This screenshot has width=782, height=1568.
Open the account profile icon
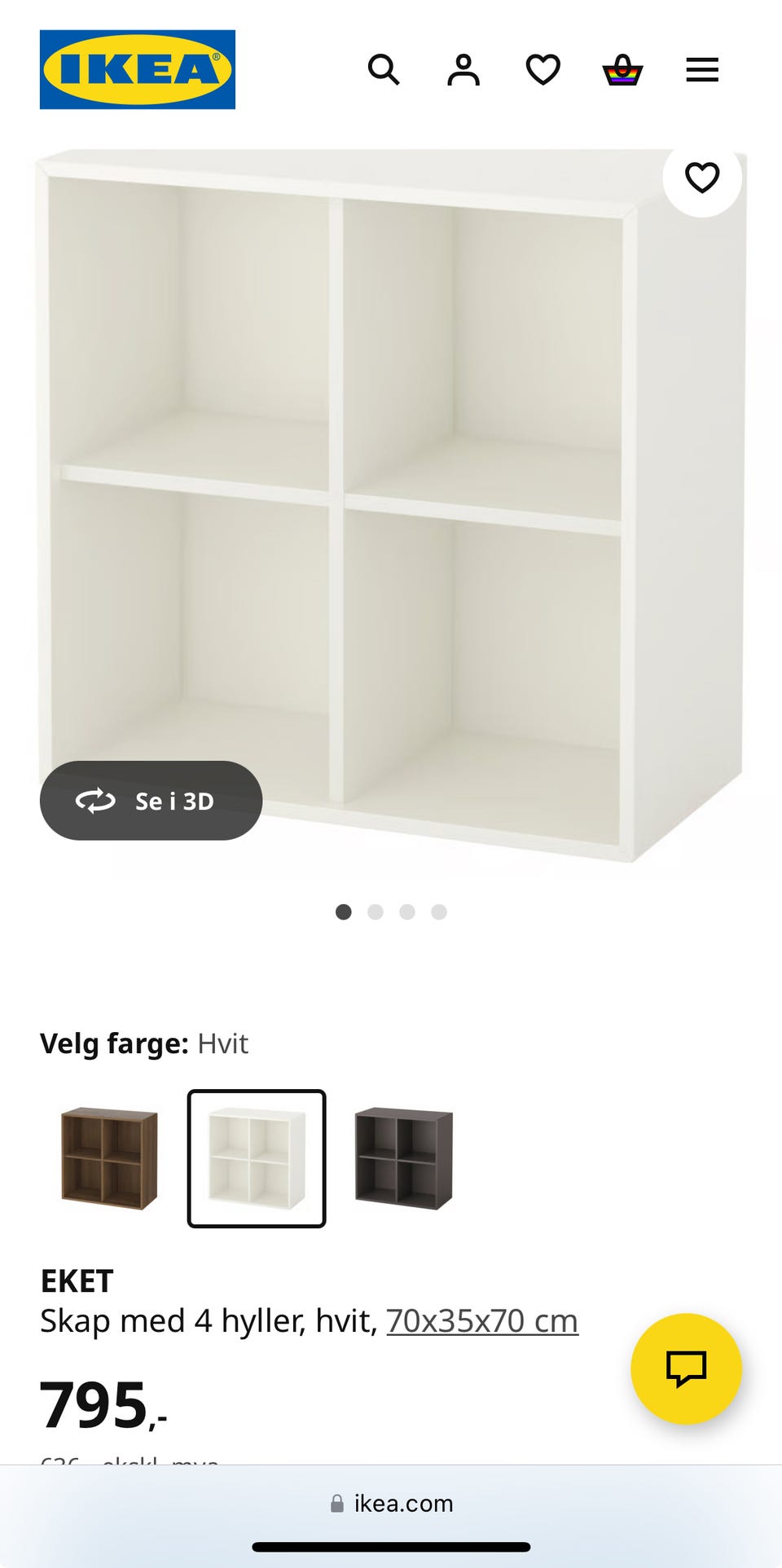pyautogui.click(x=463, y=70)
